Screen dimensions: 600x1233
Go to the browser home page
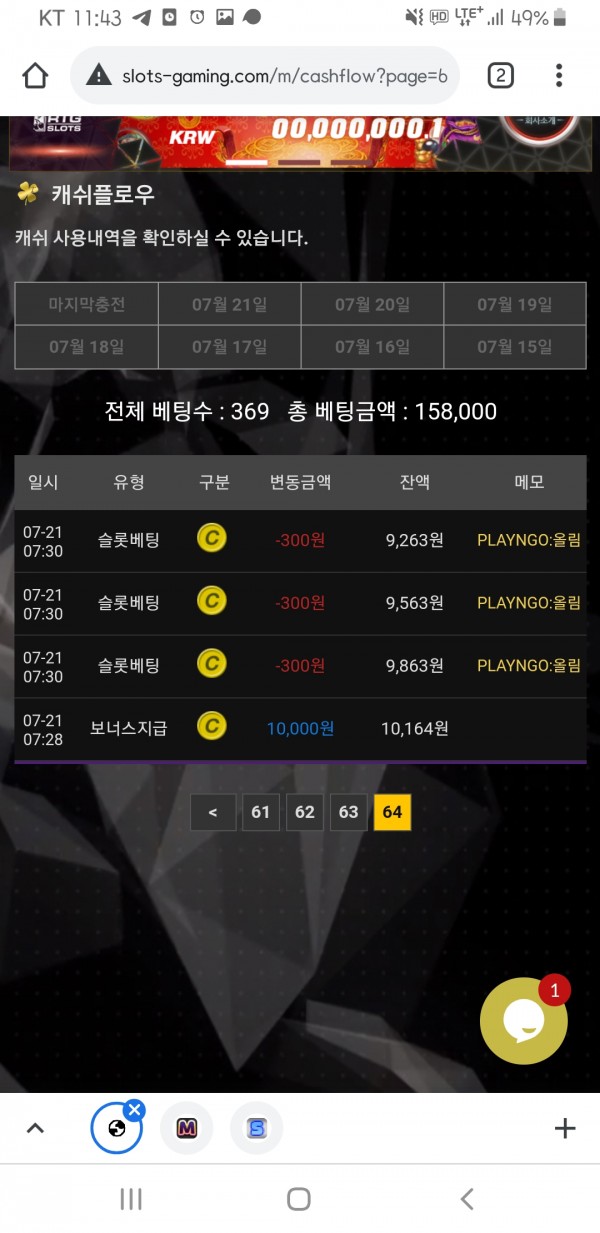coord(35,76)
